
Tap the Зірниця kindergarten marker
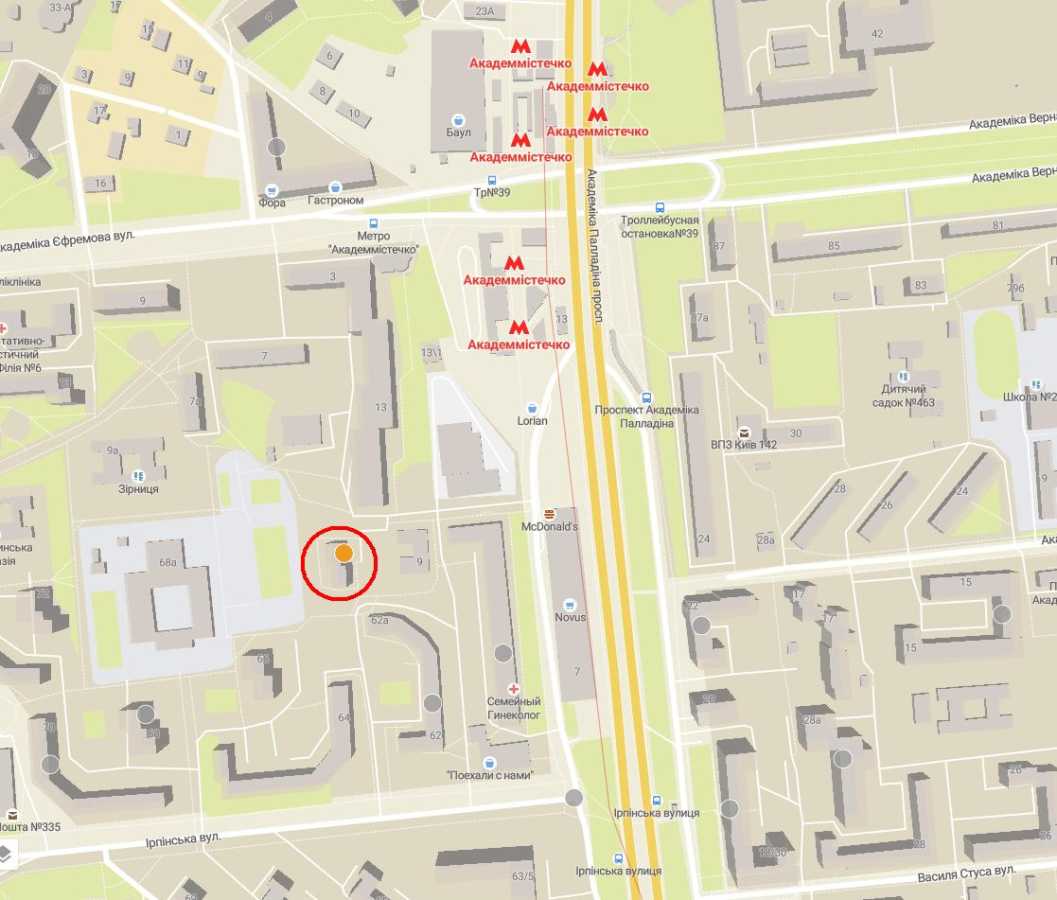tap(138, 476)
